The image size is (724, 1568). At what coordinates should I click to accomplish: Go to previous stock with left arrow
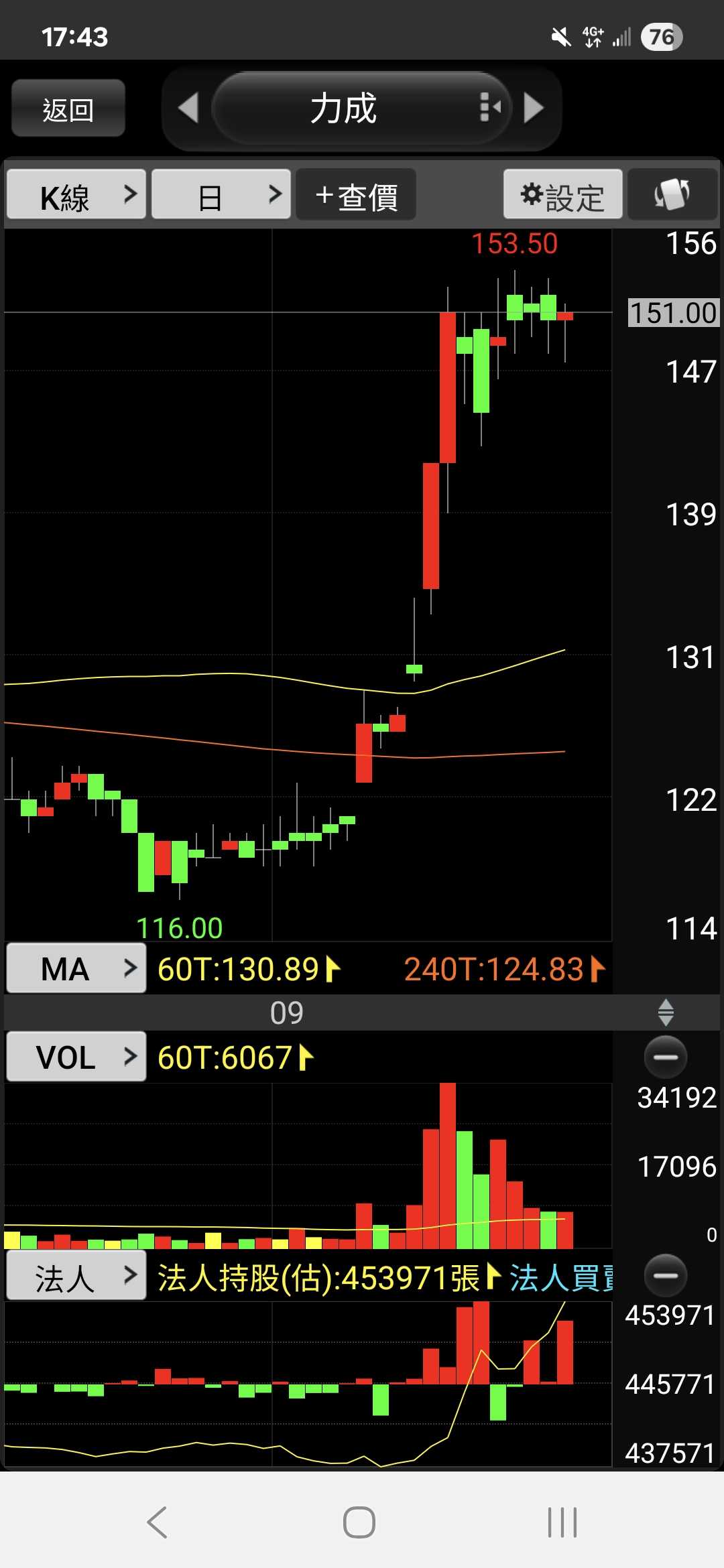click(x=188, y=108)
